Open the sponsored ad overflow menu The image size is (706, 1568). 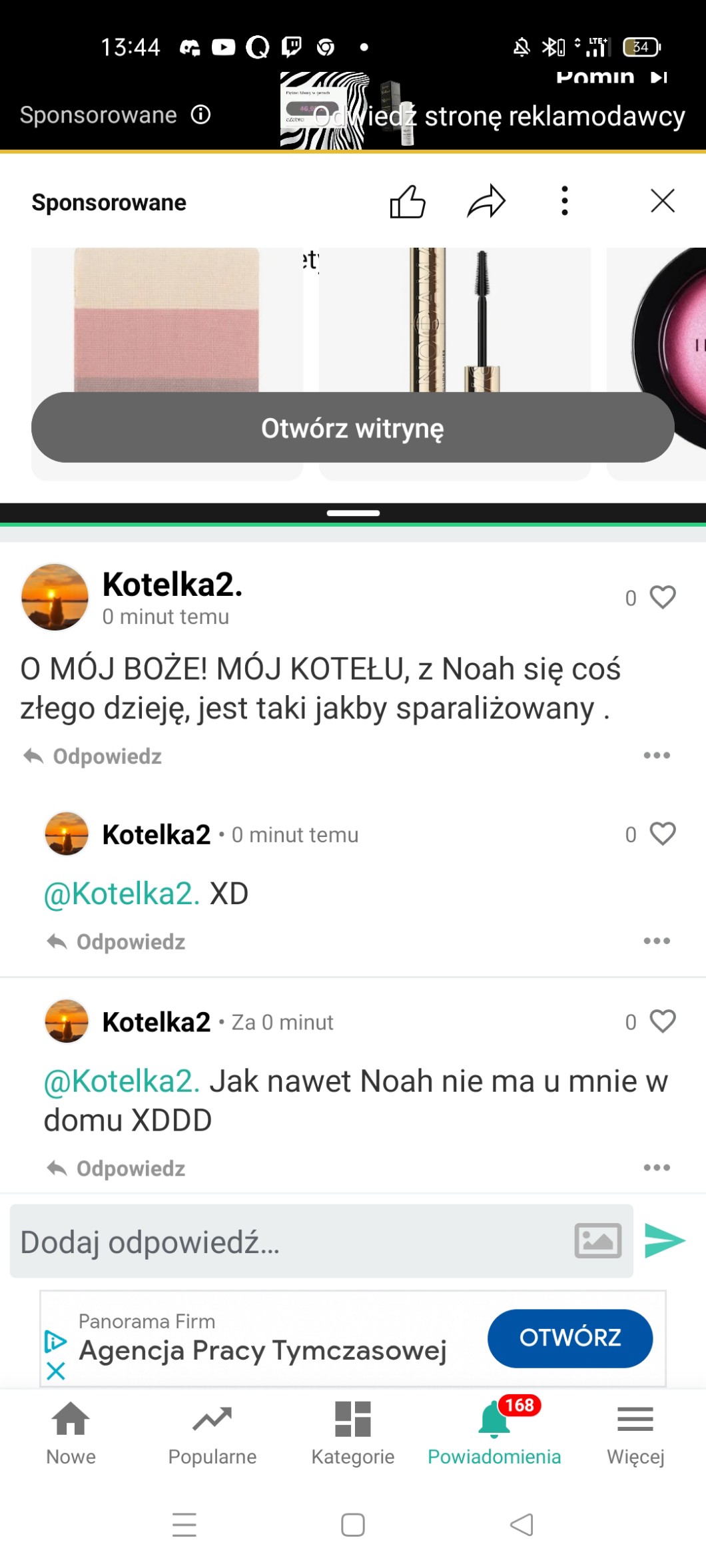(565, 201)
